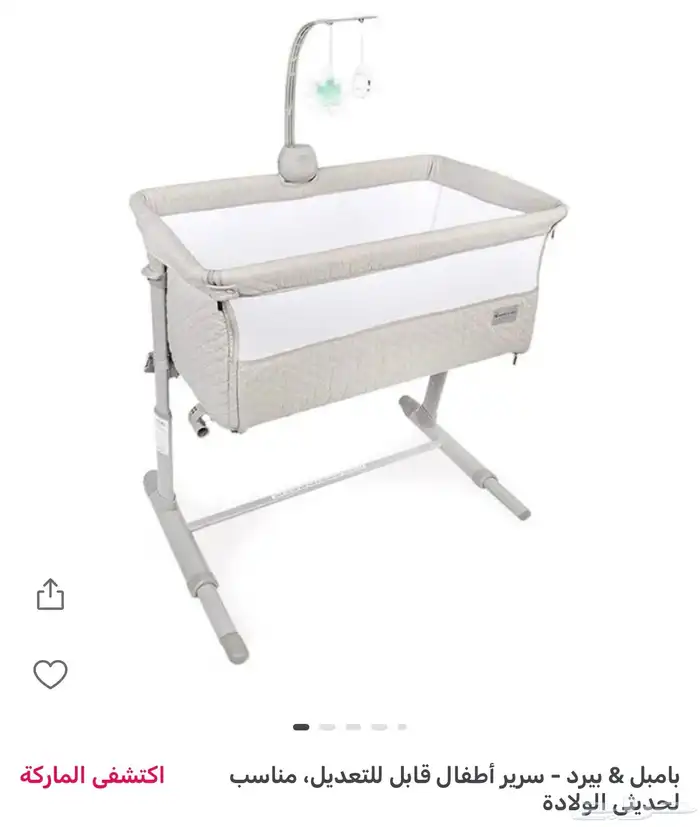This screenshot has height=827, width=700.
Task: Open the اكتشفى الماركة brand link
Action: coord(91,775)
